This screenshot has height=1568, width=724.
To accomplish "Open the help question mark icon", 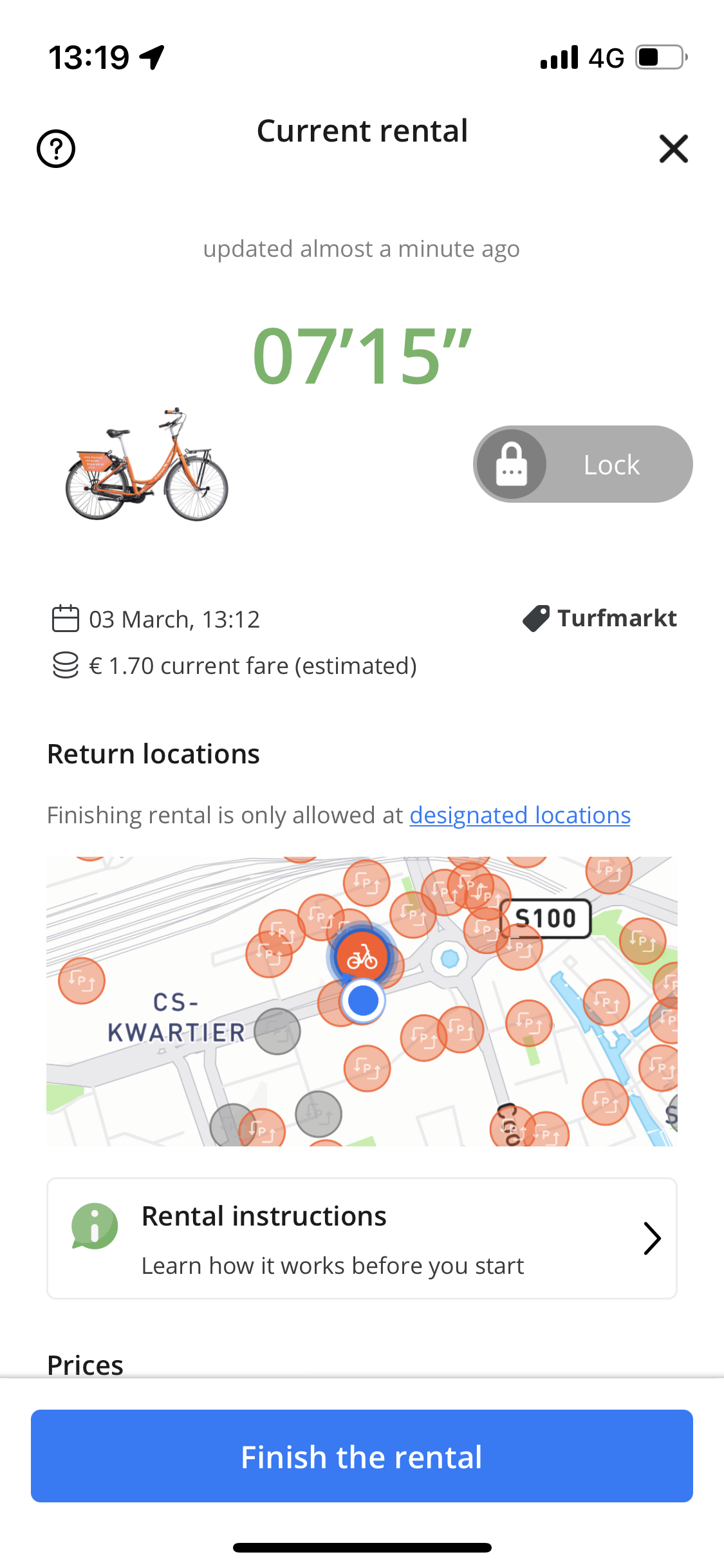I will pos(56,149).
